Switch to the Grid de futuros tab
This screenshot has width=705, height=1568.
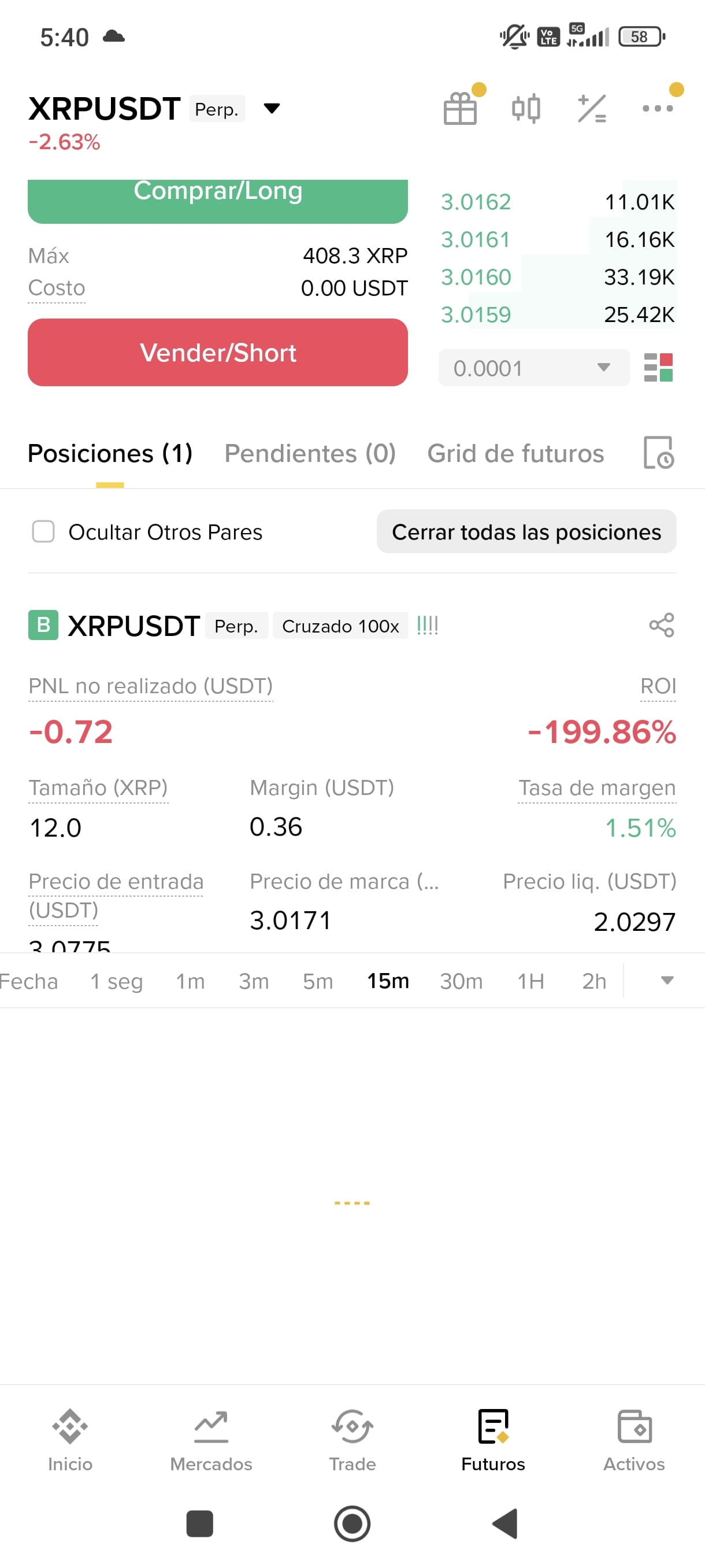[x=516, y=453]
